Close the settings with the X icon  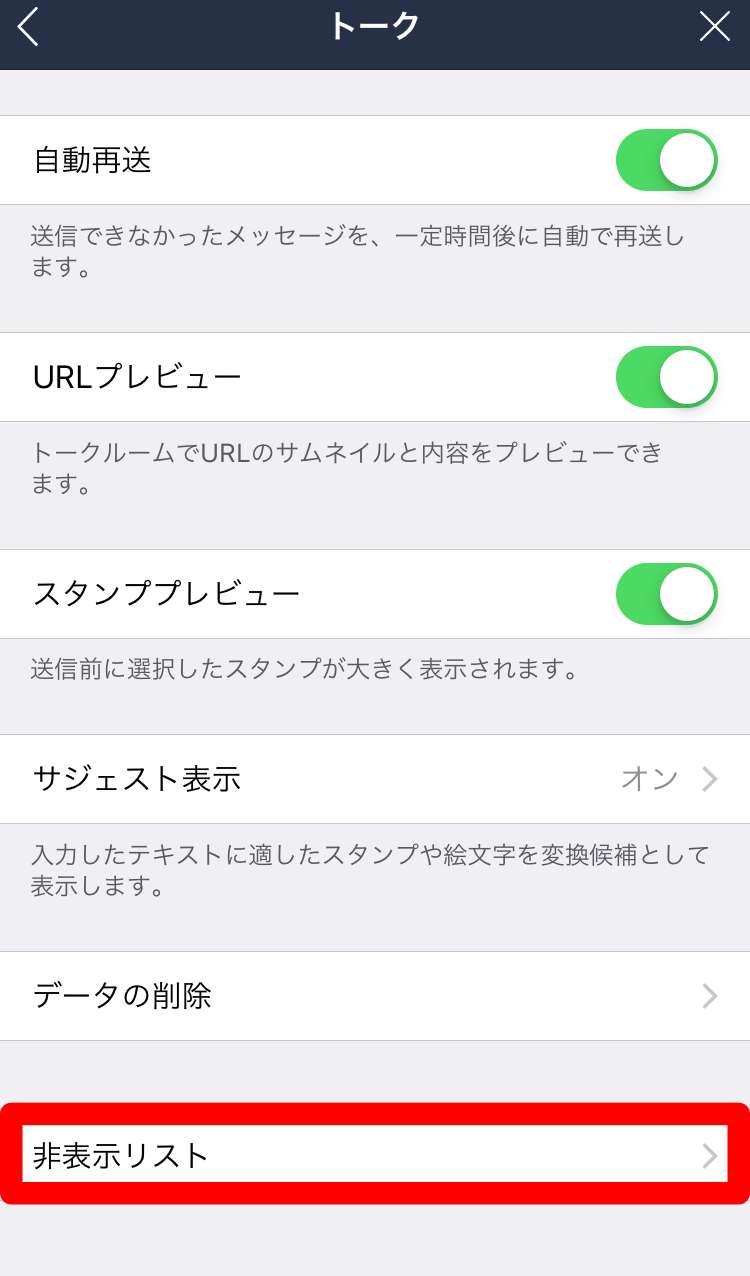pos(714,27)
